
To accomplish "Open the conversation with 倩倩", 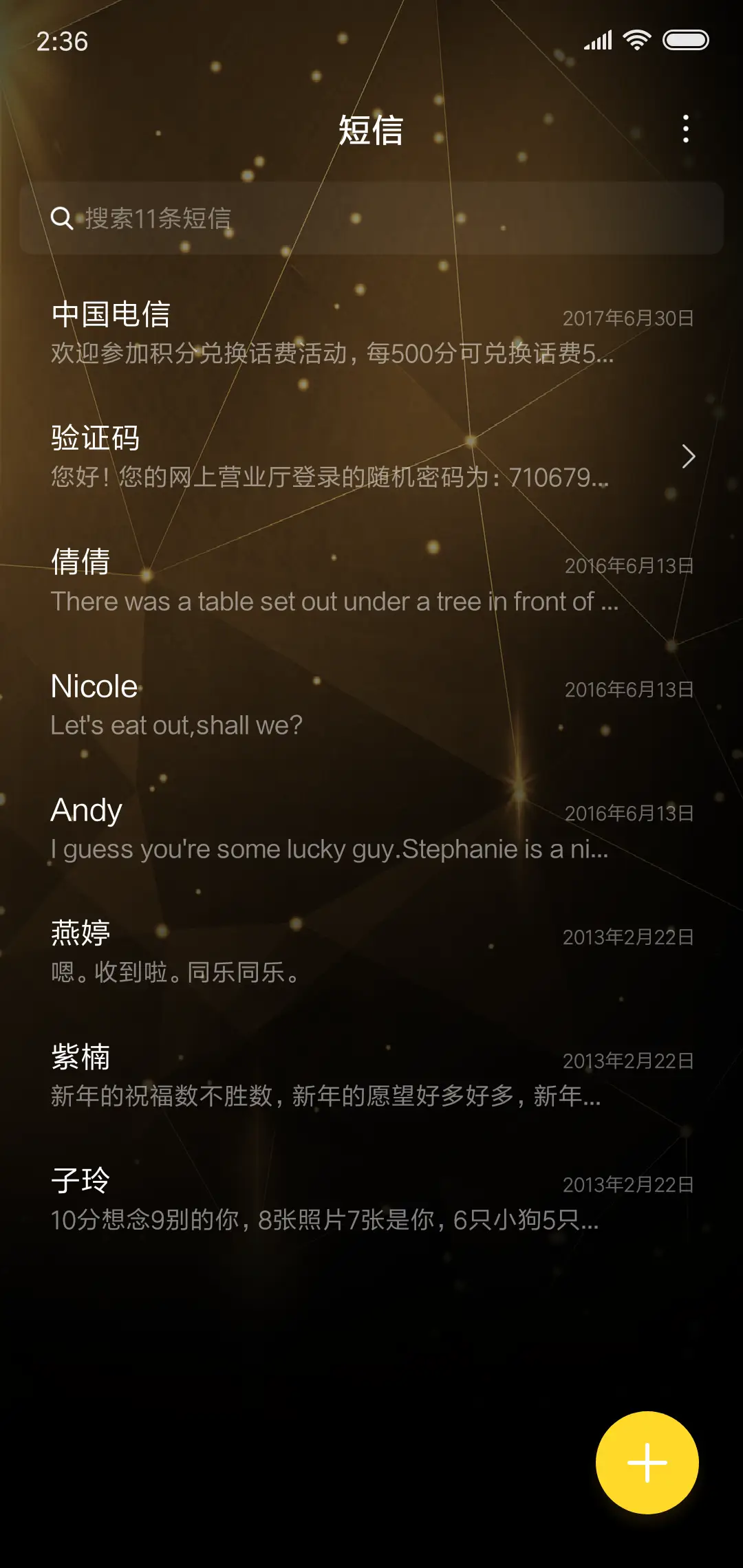I will point(371,580).
